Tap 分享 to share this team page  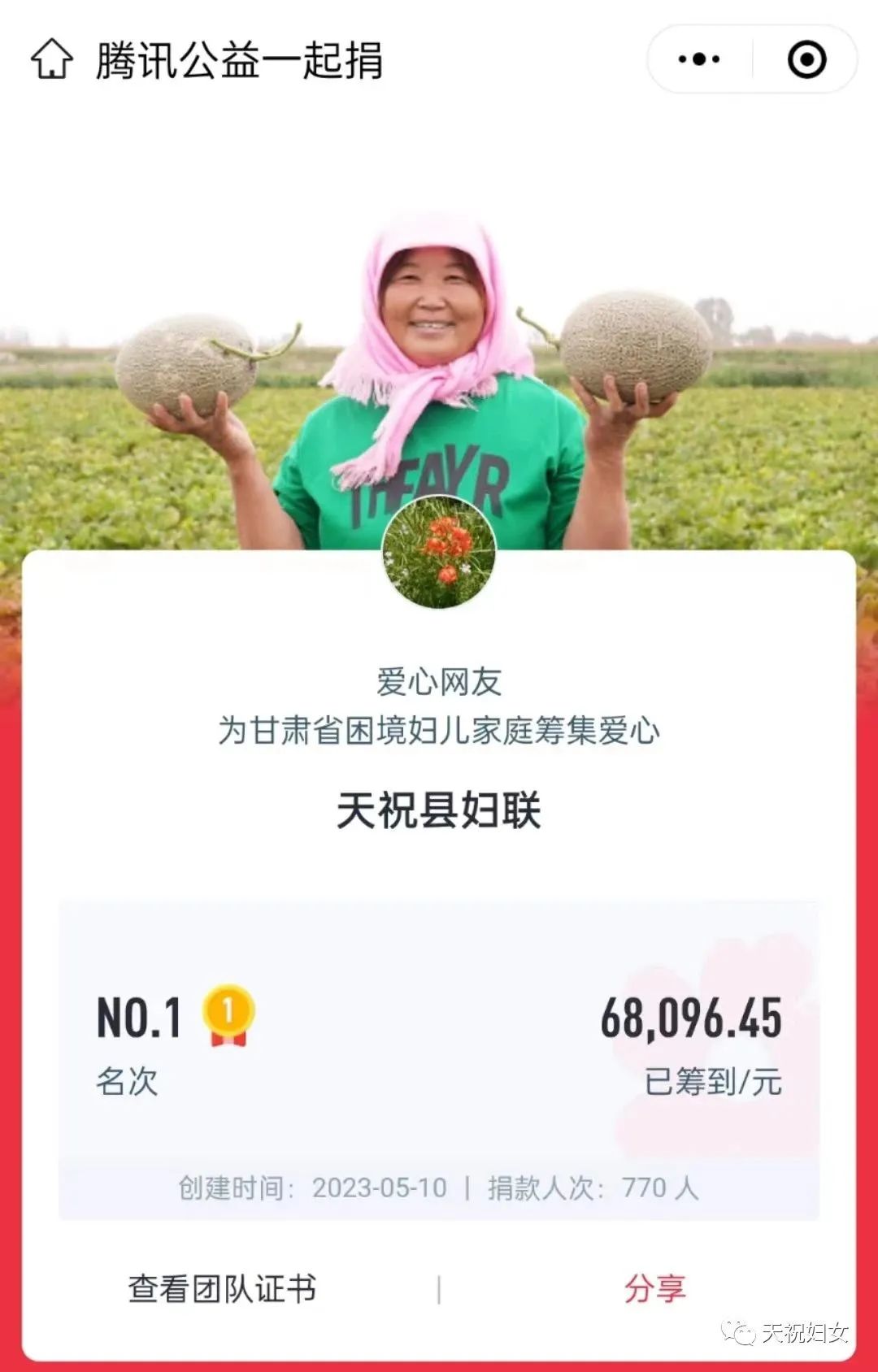tap(654, 1289)
